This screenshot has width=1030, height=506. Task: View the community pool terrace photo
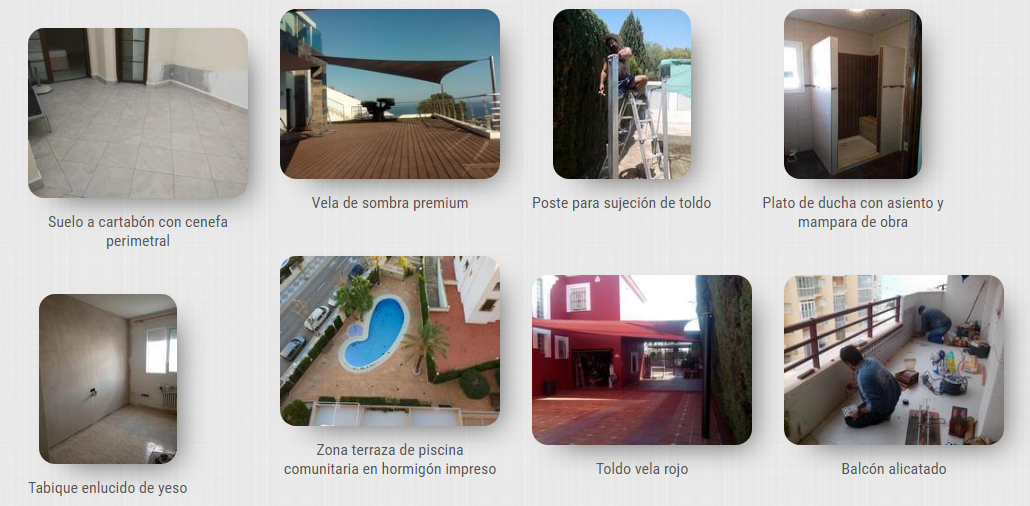pyautogui.click(x=390, y=341)
